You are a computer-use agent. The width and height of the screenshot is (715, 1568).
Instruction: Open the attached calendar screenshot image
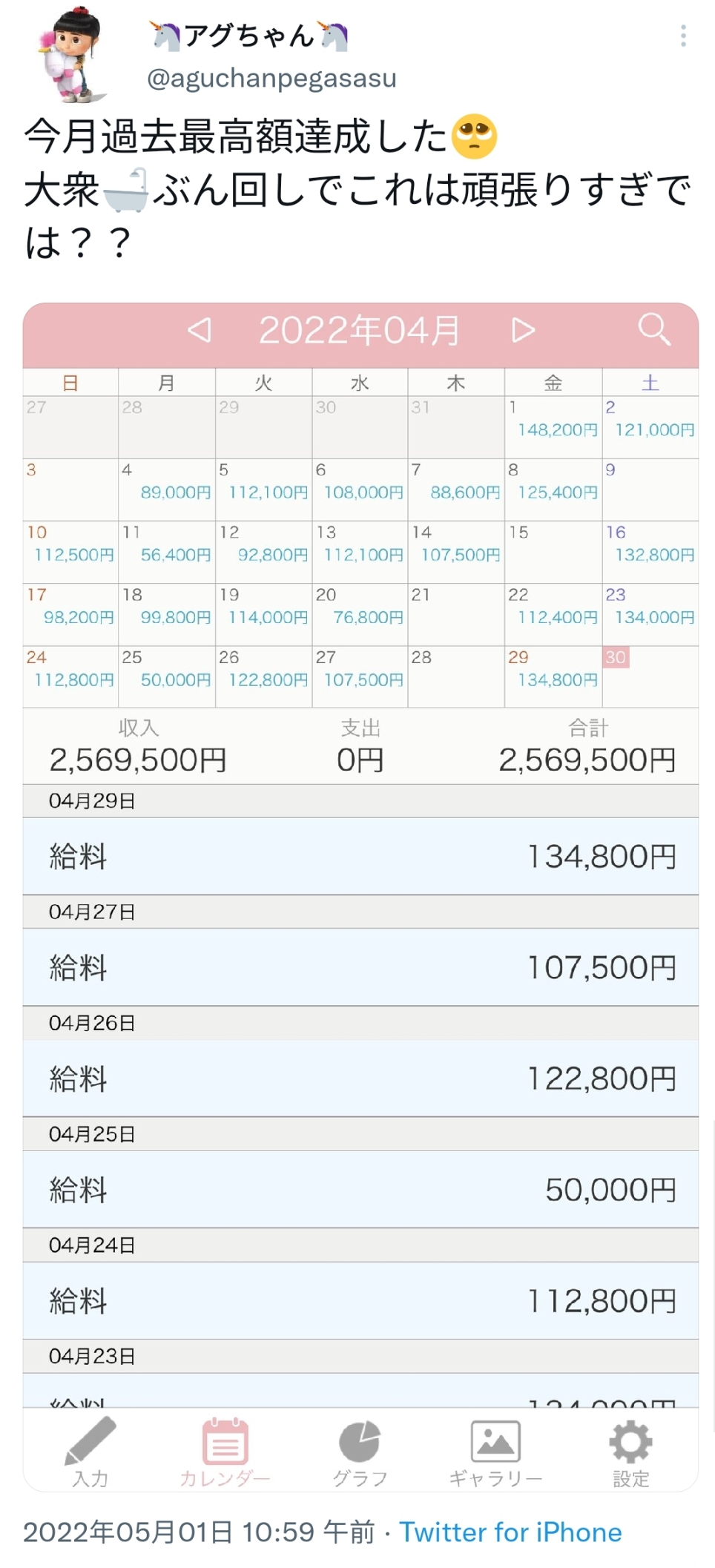coord(360,897)
